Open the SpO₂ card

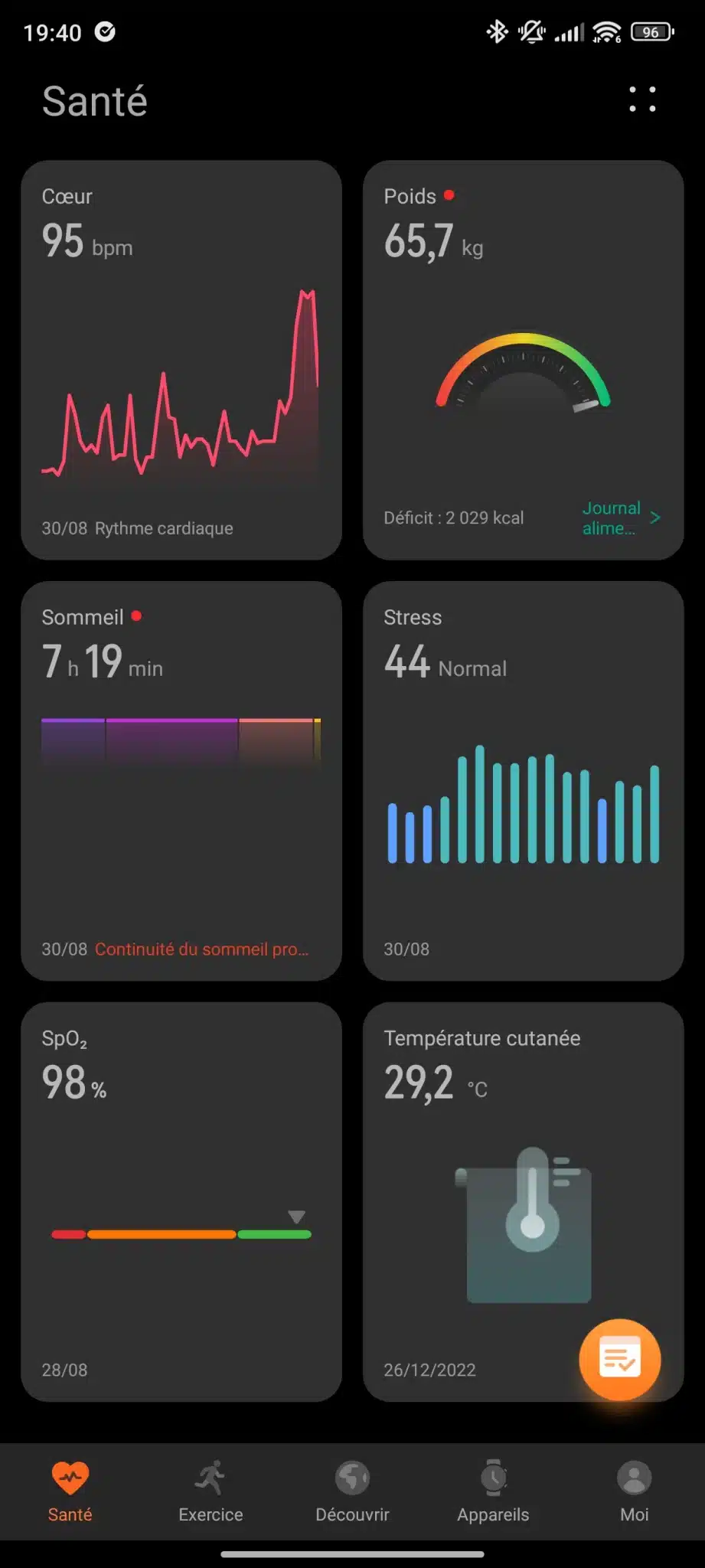coord(181,1202)
